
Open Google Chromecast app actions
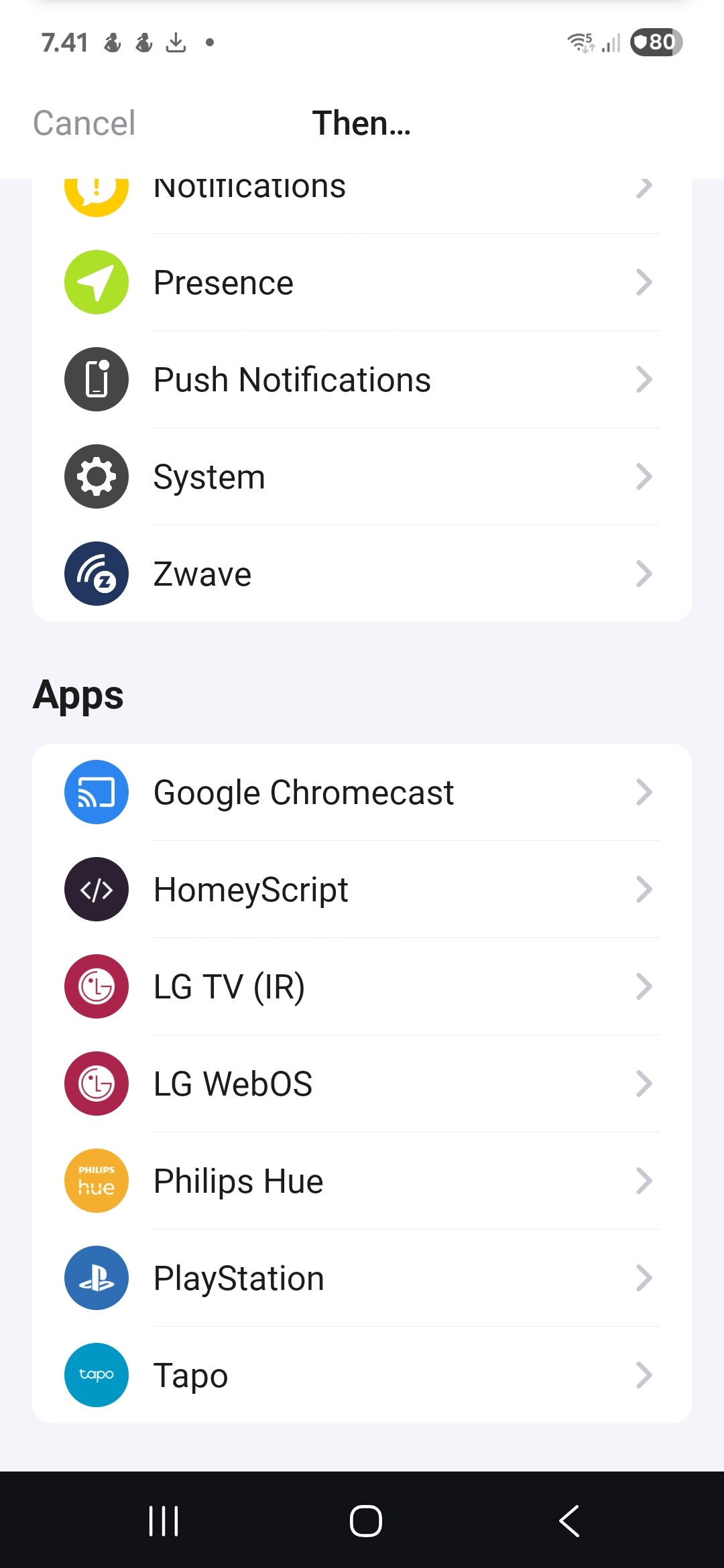(361, 792)
